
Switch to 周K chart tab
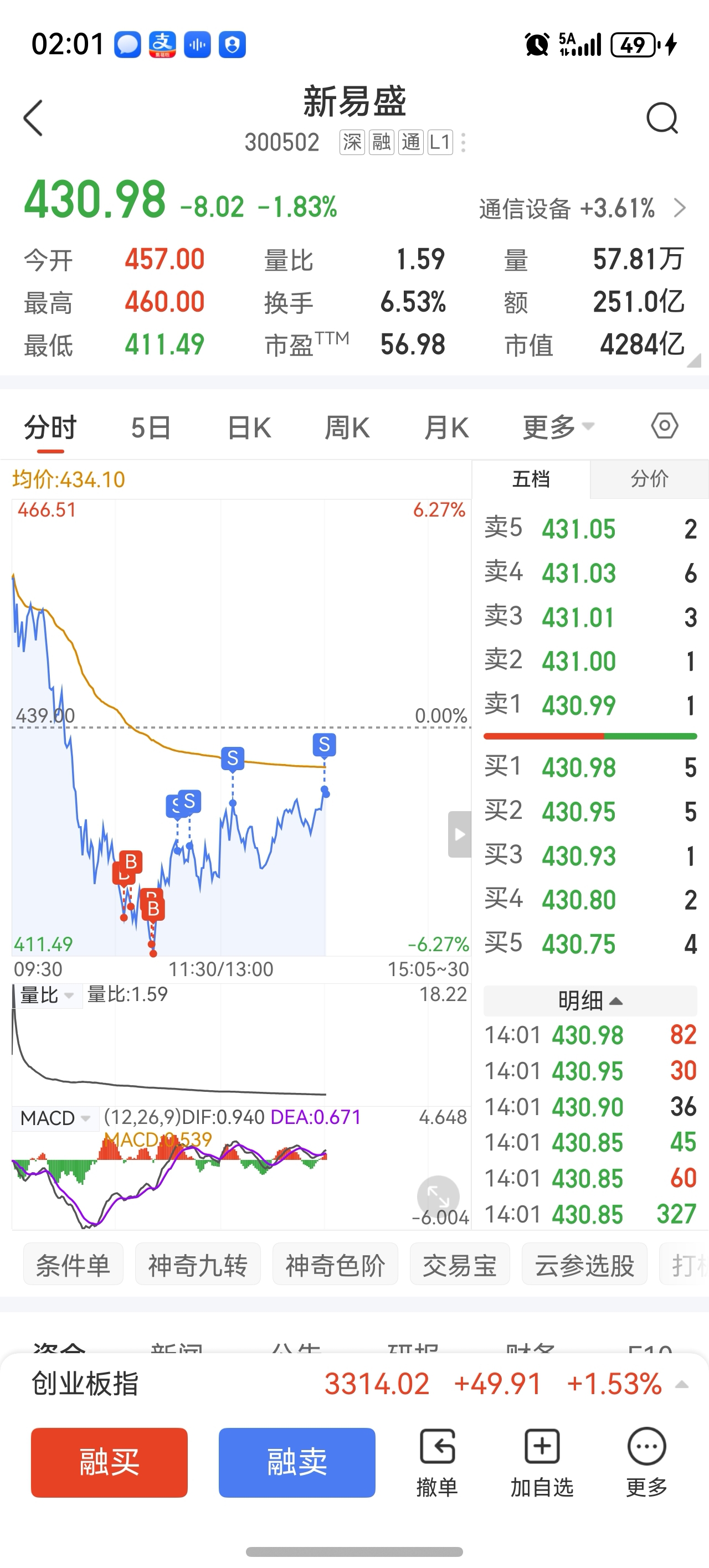(x=347, y=428)
